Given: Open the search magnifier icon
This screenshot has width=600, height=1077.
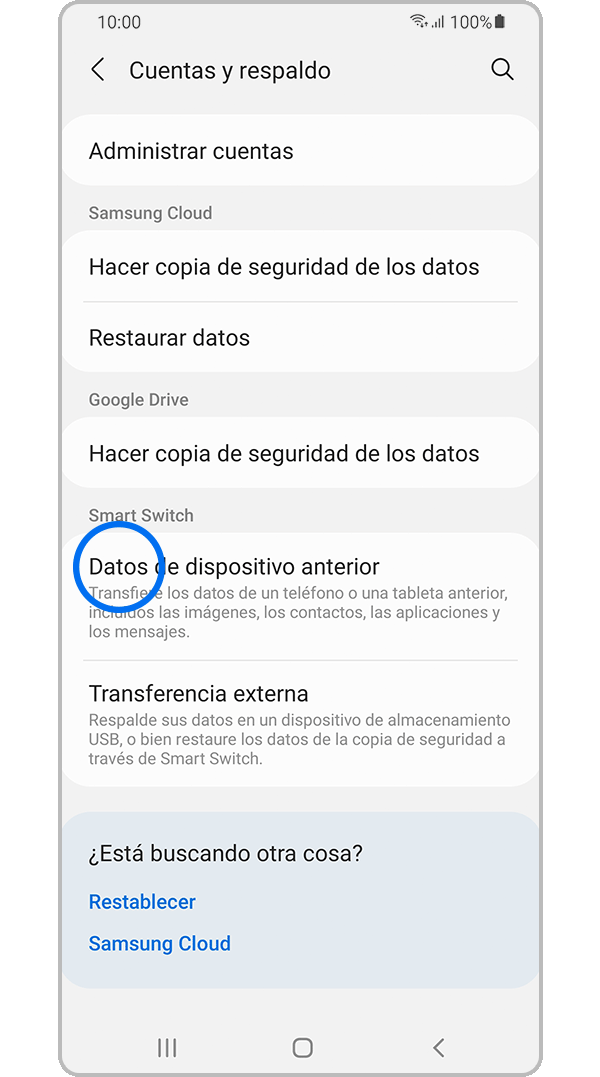Looking at the screenshot, I should (x=502, y=70).
